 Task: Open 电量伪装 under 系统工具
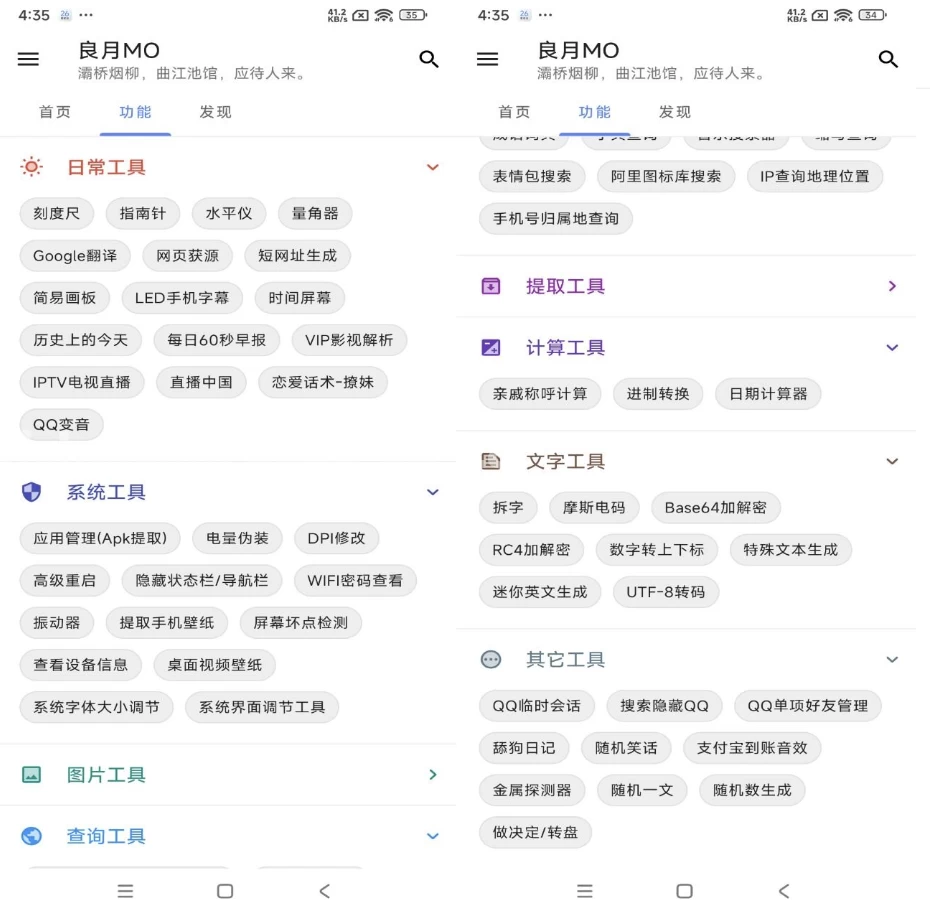(237, 538)
